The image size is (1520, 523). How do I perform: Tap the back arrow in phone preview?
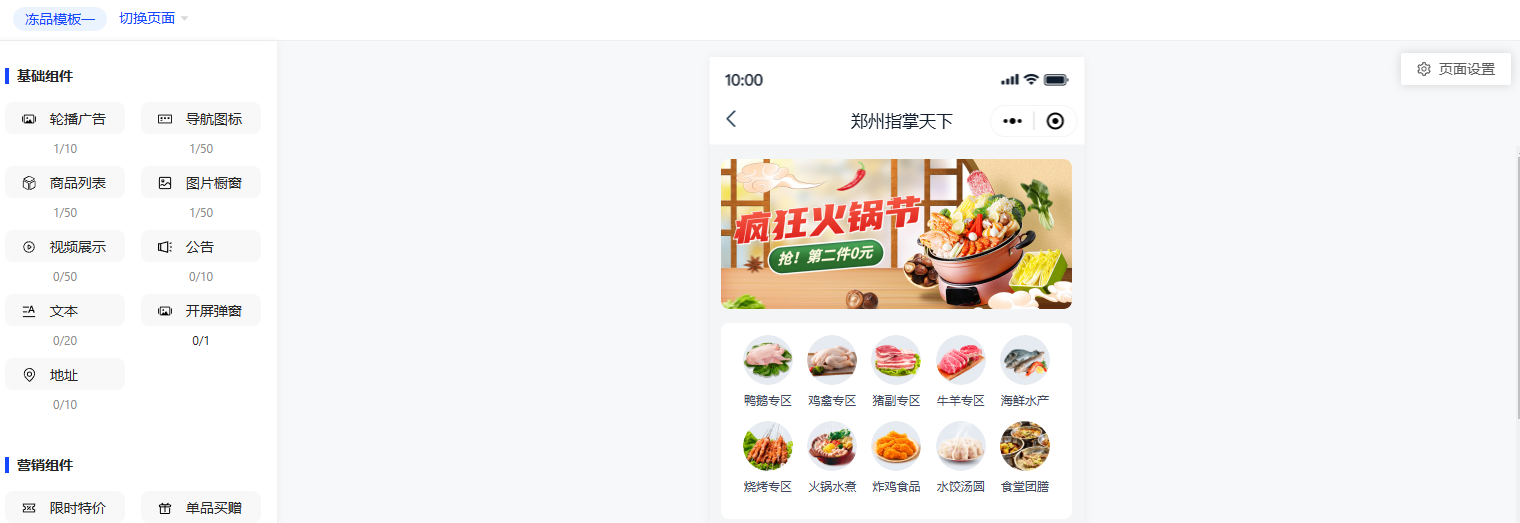(x=731, y=119)
